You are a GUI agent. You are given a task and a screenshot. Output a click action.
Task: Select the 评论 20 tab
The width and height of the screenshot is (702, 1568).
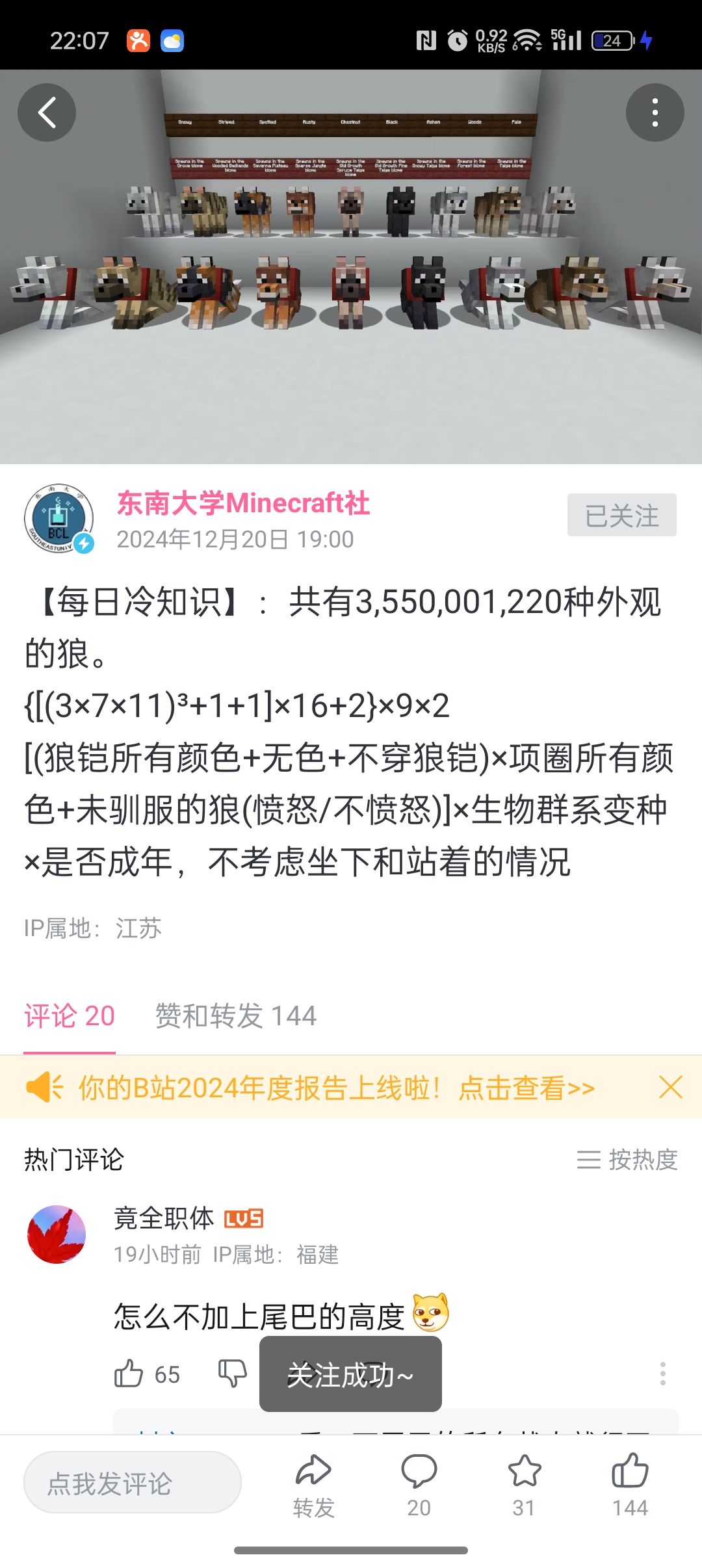pyautogui.click(x=70, y=1015)
